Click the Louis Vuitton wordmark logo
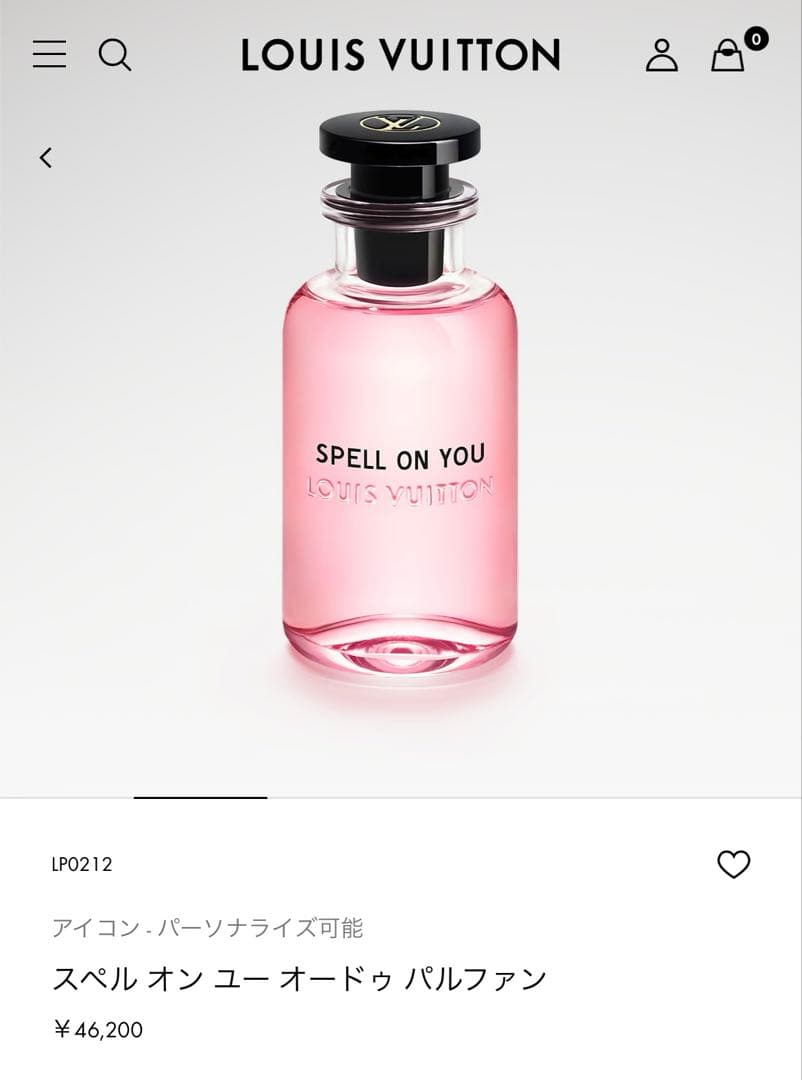This screenshot has height=1080, width=802. pos(398,56)
